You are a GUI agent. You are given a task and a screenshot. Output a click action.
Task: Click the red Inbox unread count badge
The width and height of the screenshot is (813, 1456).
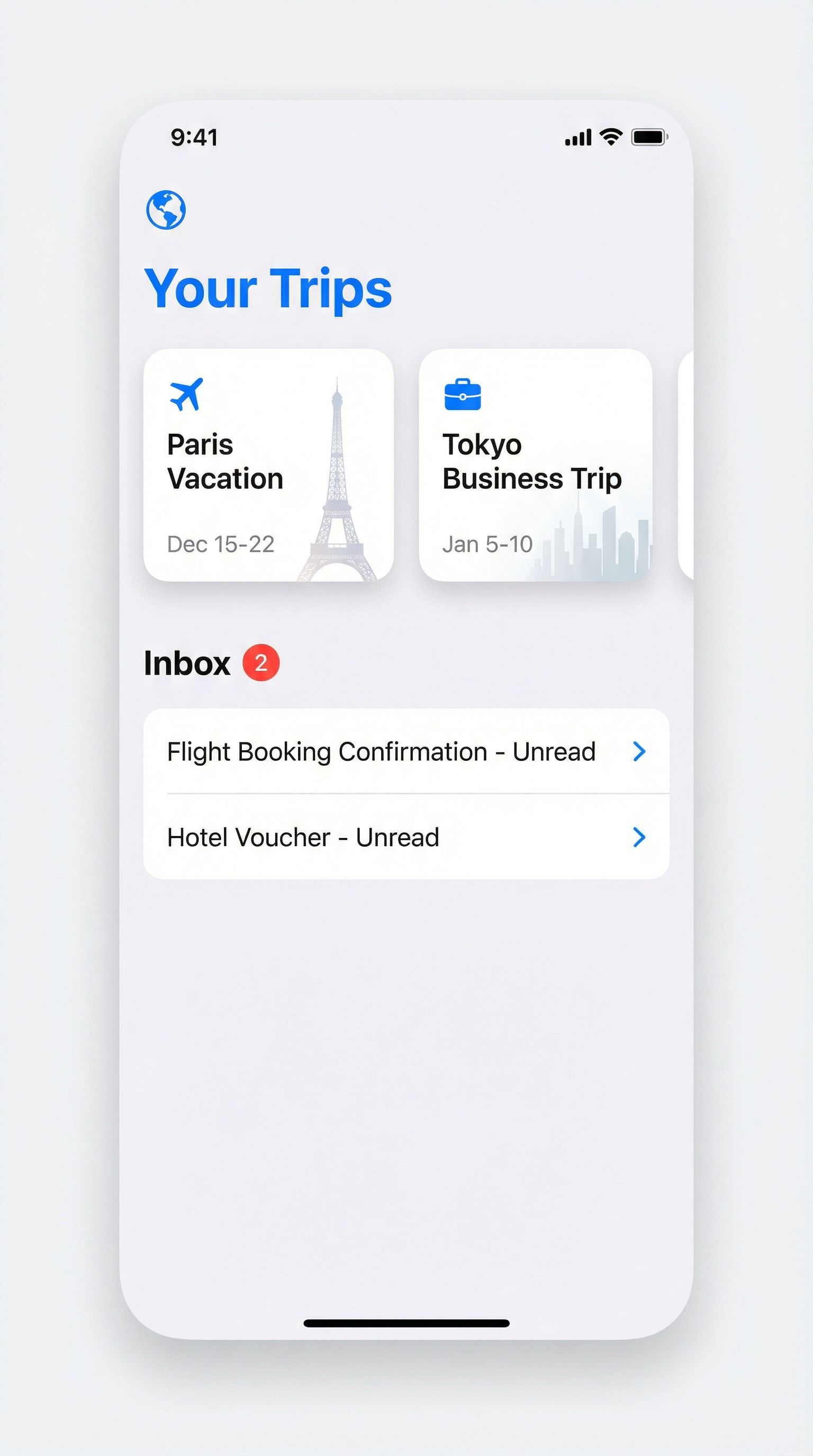(259, 663)
